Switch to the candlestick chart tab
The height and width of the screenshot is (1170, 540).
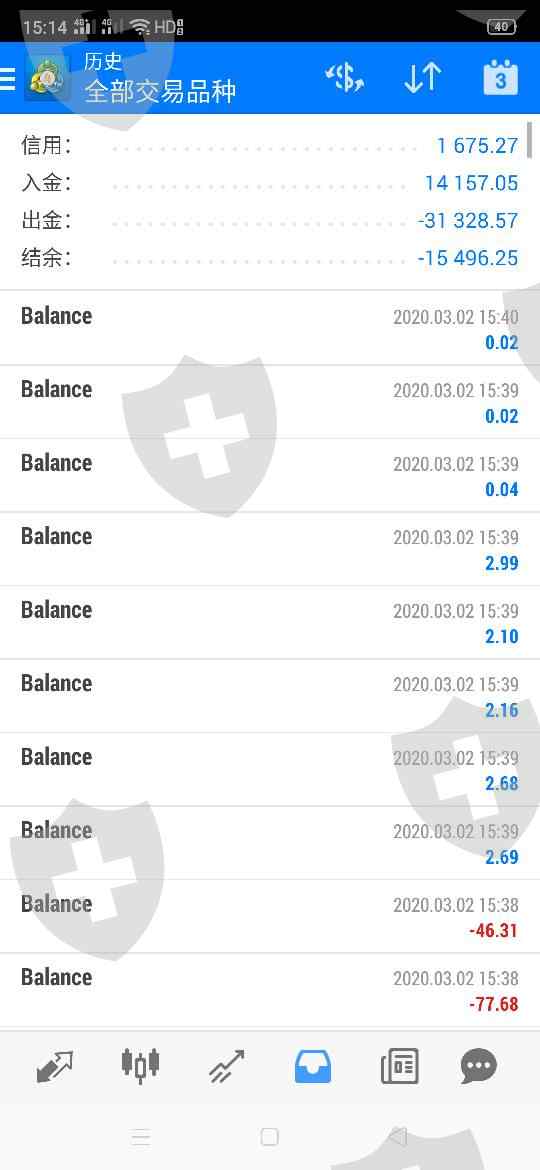pos(140,1066)
